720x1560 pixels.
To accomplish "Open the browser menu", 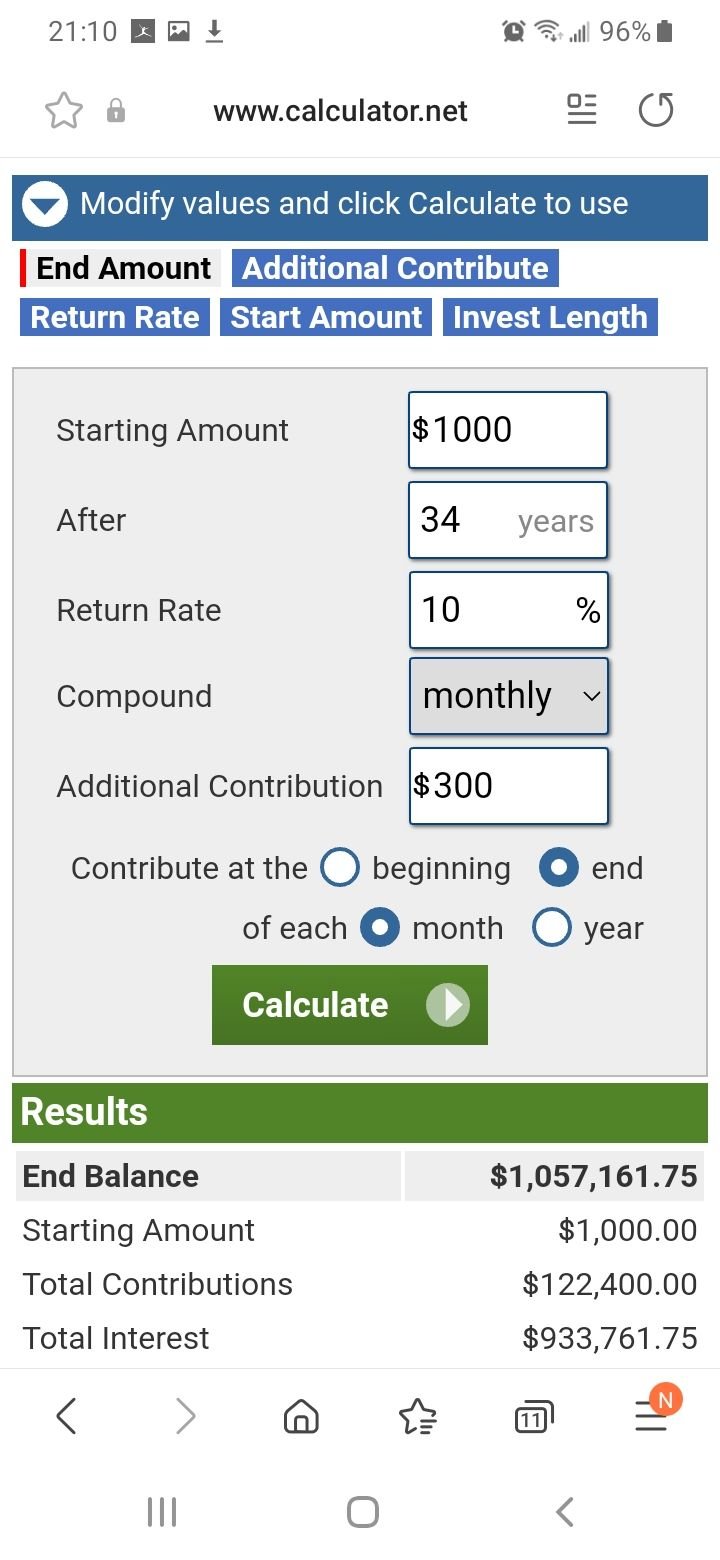I will (x=652, y=1414).
